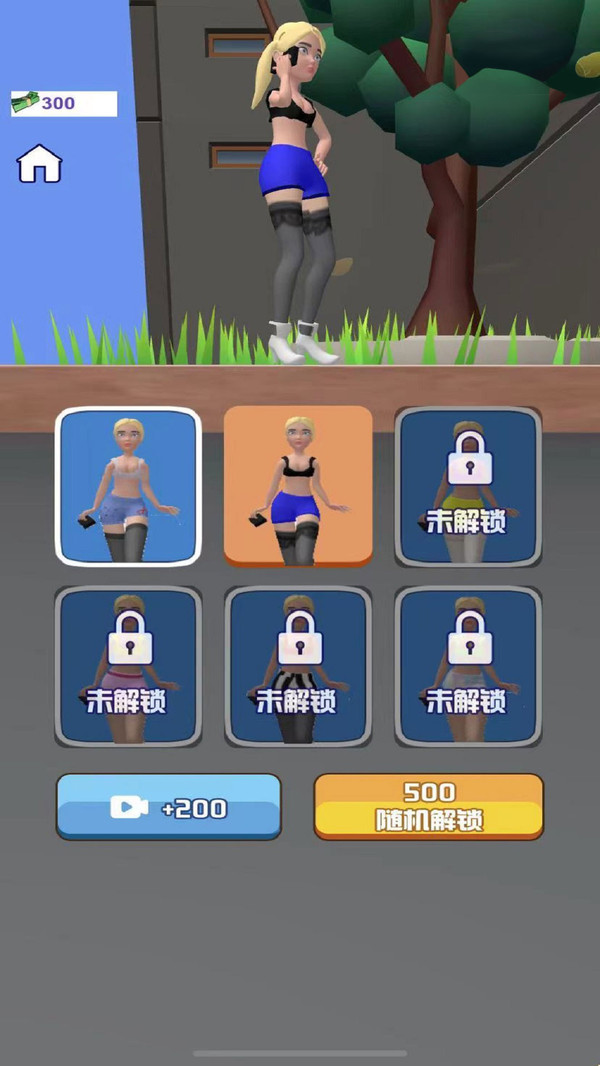Go to the home screen icon
Viewport: 600px width, 1066px height.
[40, 164]
